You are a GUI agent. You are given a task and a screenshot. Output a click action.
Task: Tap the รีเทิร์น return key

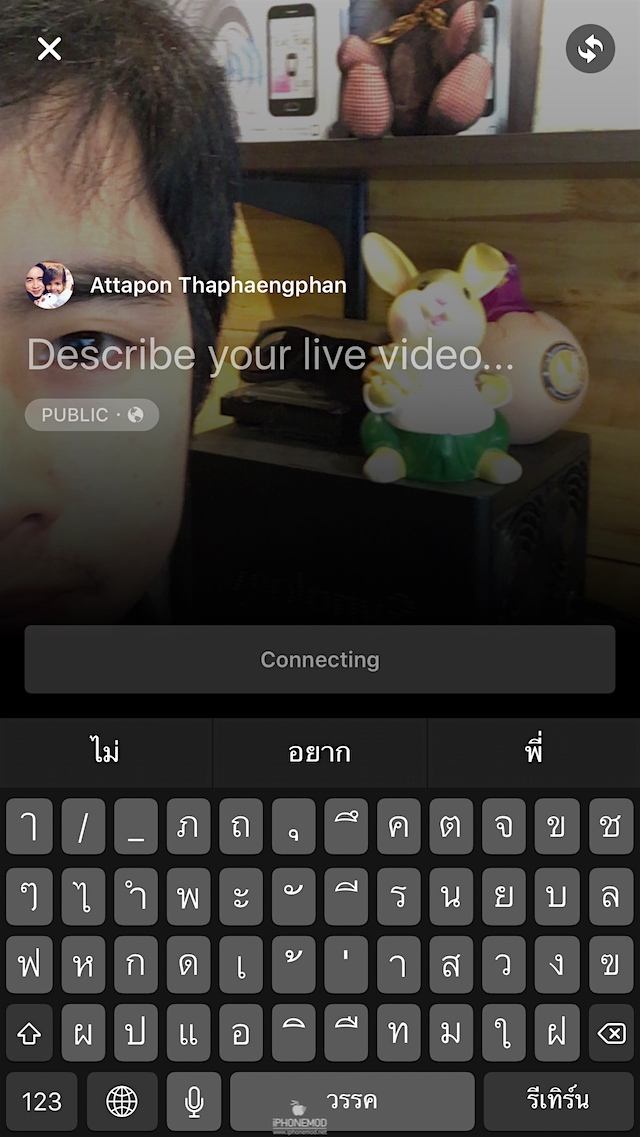[559, 1101]
